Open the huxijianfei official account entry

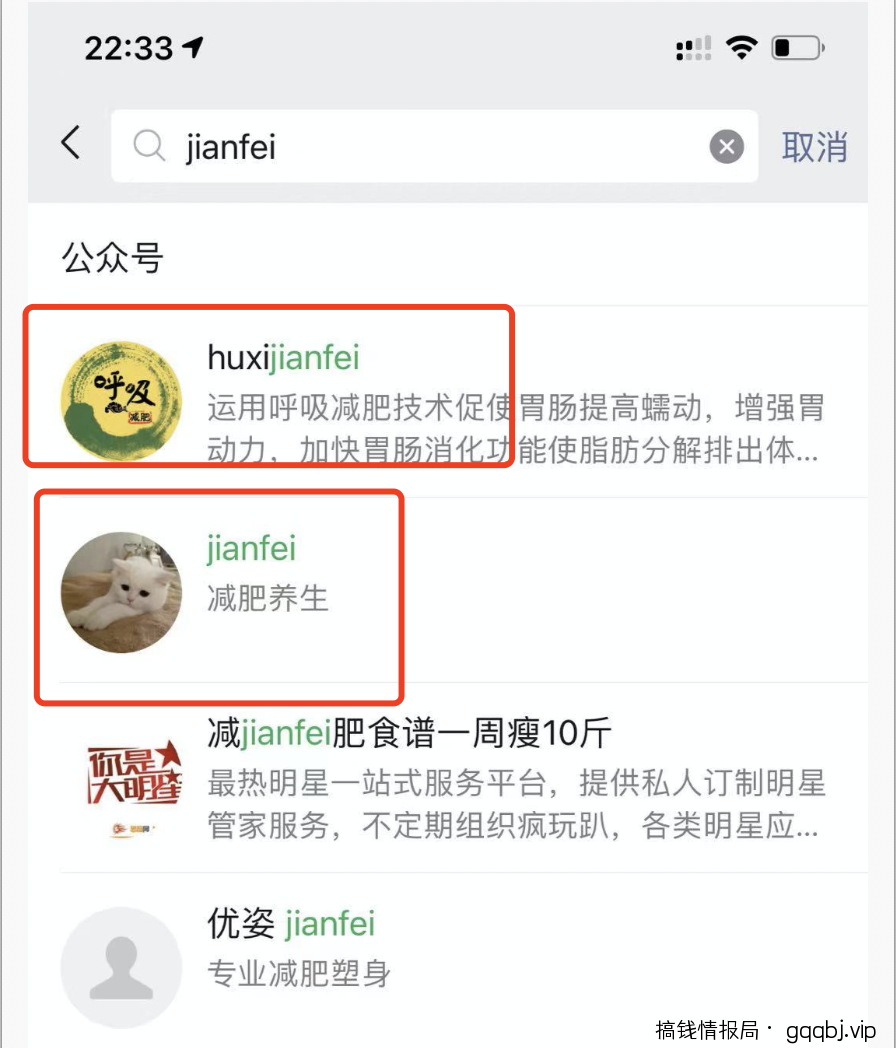[x=283, y=357]
